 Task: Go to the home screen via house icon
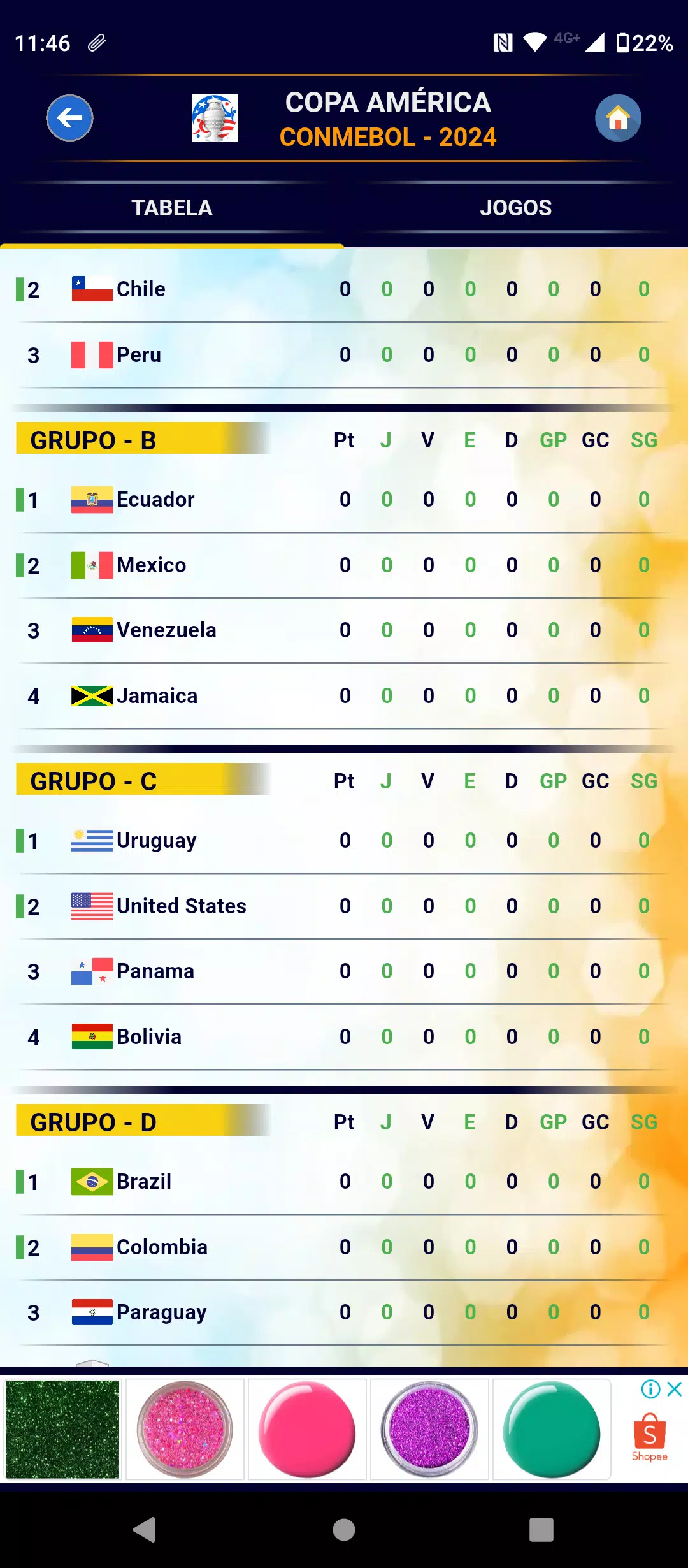click(617, 118)
